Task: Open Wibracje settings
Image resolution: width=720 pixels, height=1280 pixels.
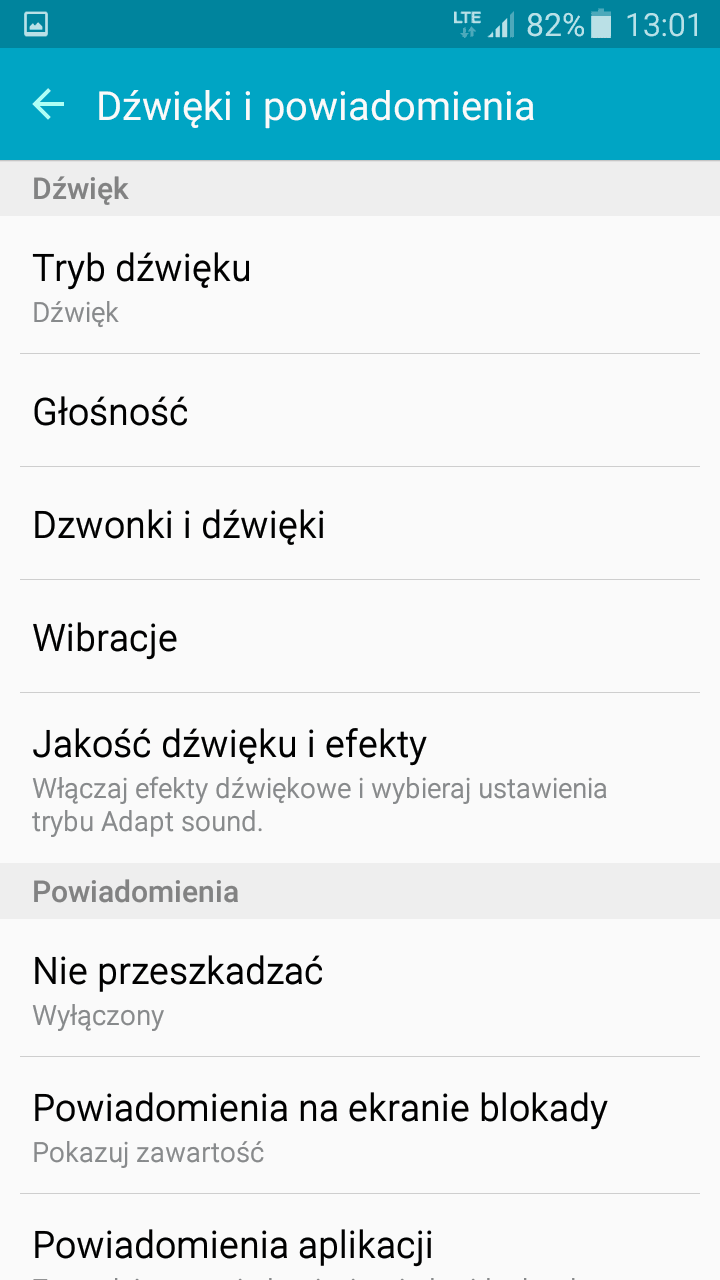Action: click(360, 637)
